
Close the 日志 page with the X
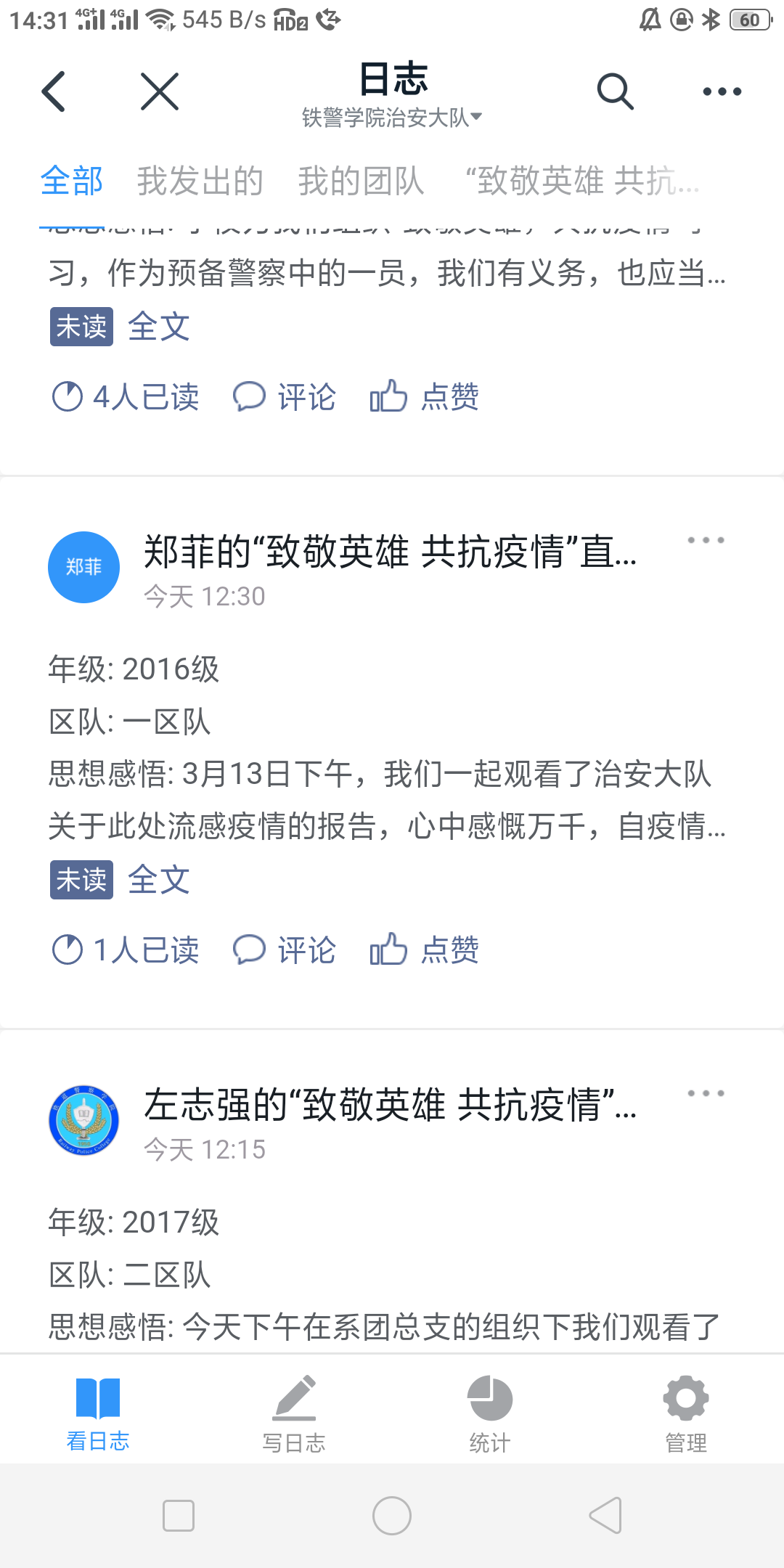coord(160,91)
